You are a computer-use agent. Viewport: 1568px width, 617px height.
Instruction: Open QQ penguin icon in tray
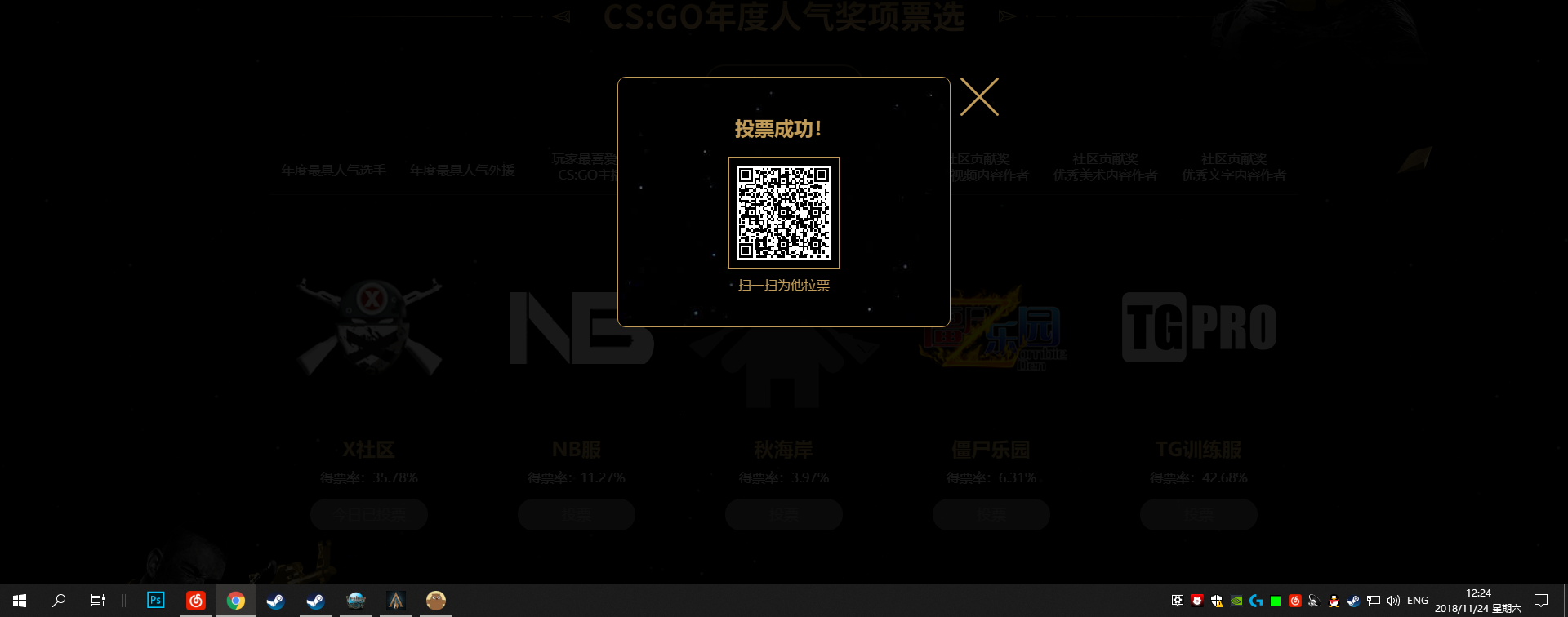click(x=1334, y=601)
